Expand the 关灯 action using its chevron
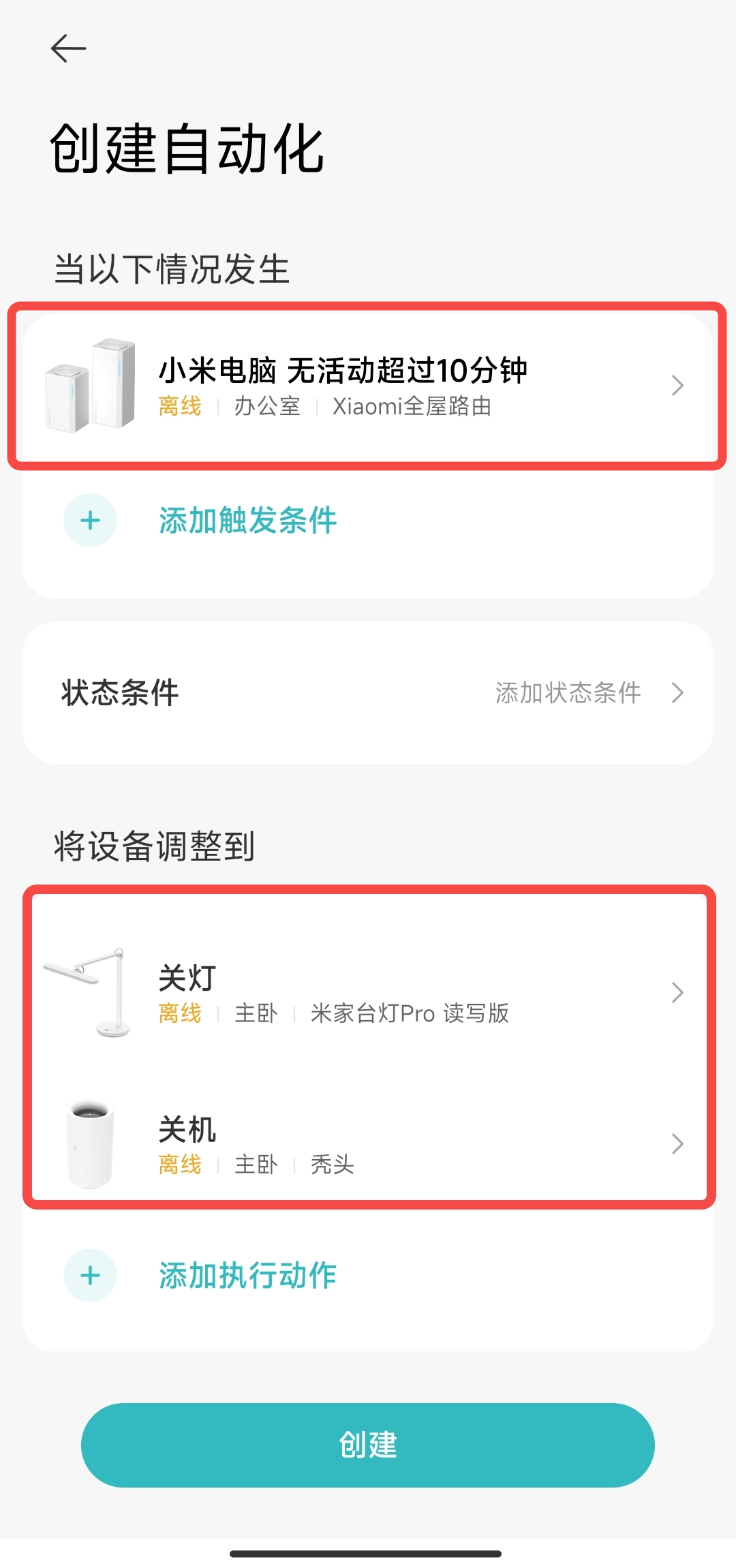Image resolution: width=736 pixels, height=1568 pixels. click(678, 992)
